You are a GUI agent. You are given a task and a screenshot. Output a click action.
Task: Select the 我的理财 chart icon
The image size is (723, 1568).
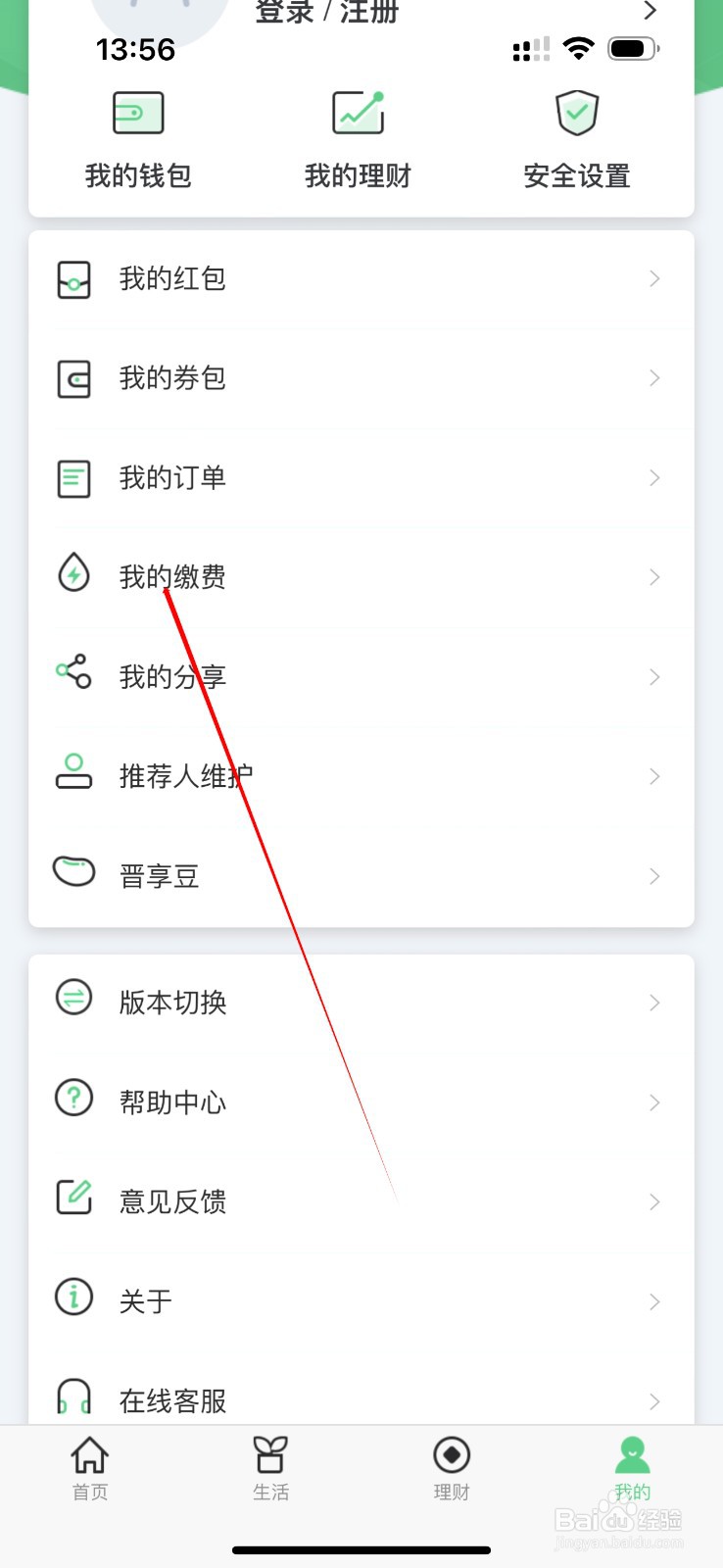tap(357, 113)
